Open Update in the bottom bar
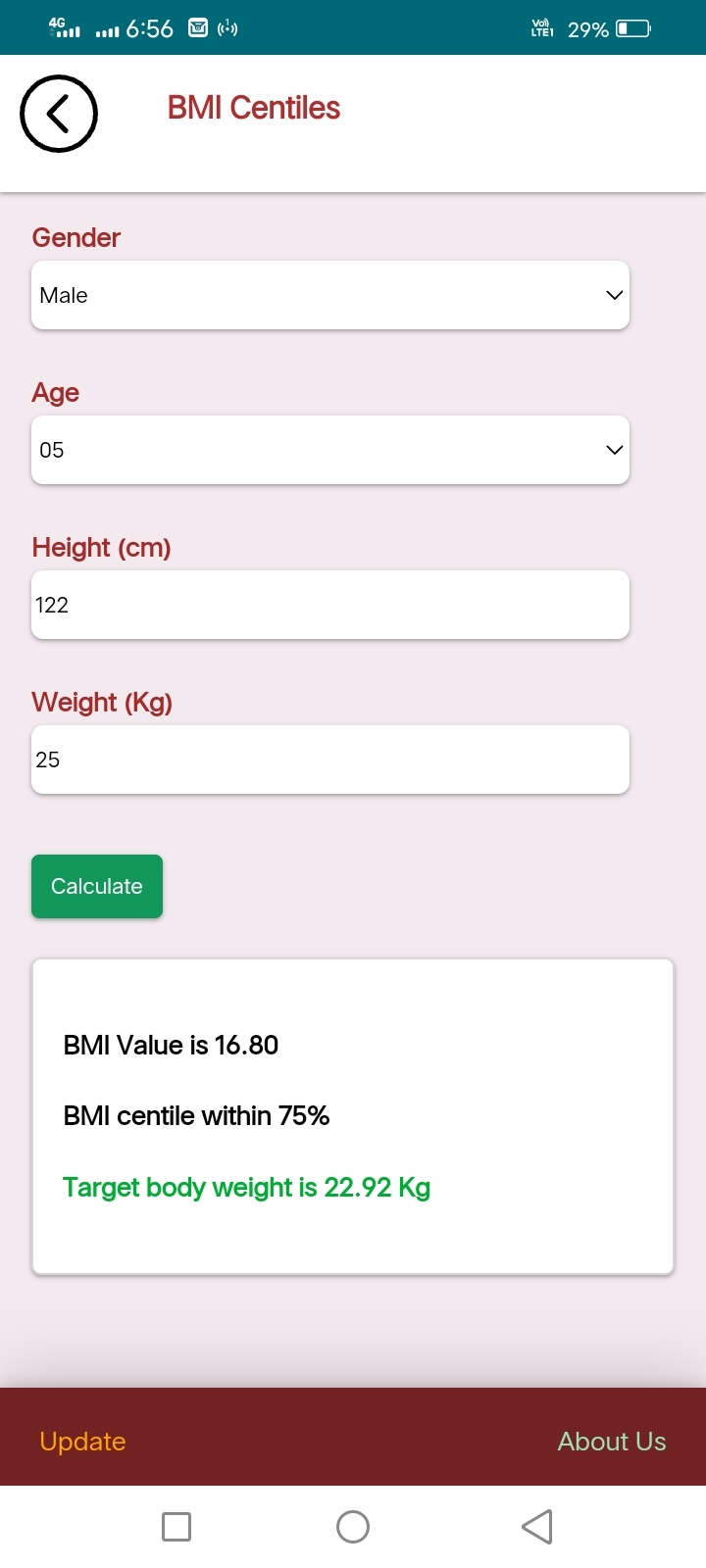The image size is (706, 1568). coord(82,1442)
